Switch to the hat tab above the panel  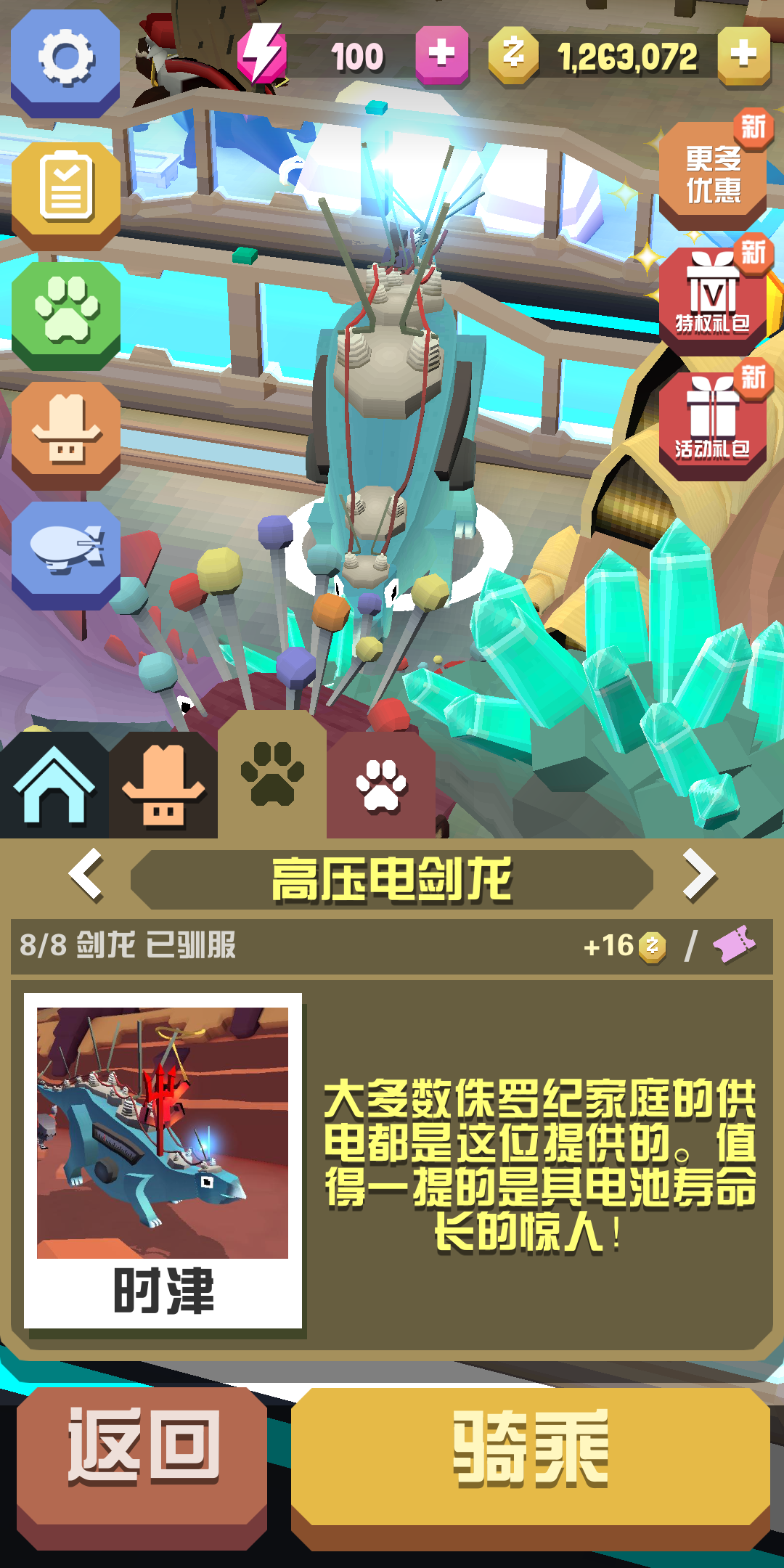click(x=163, y=787)
